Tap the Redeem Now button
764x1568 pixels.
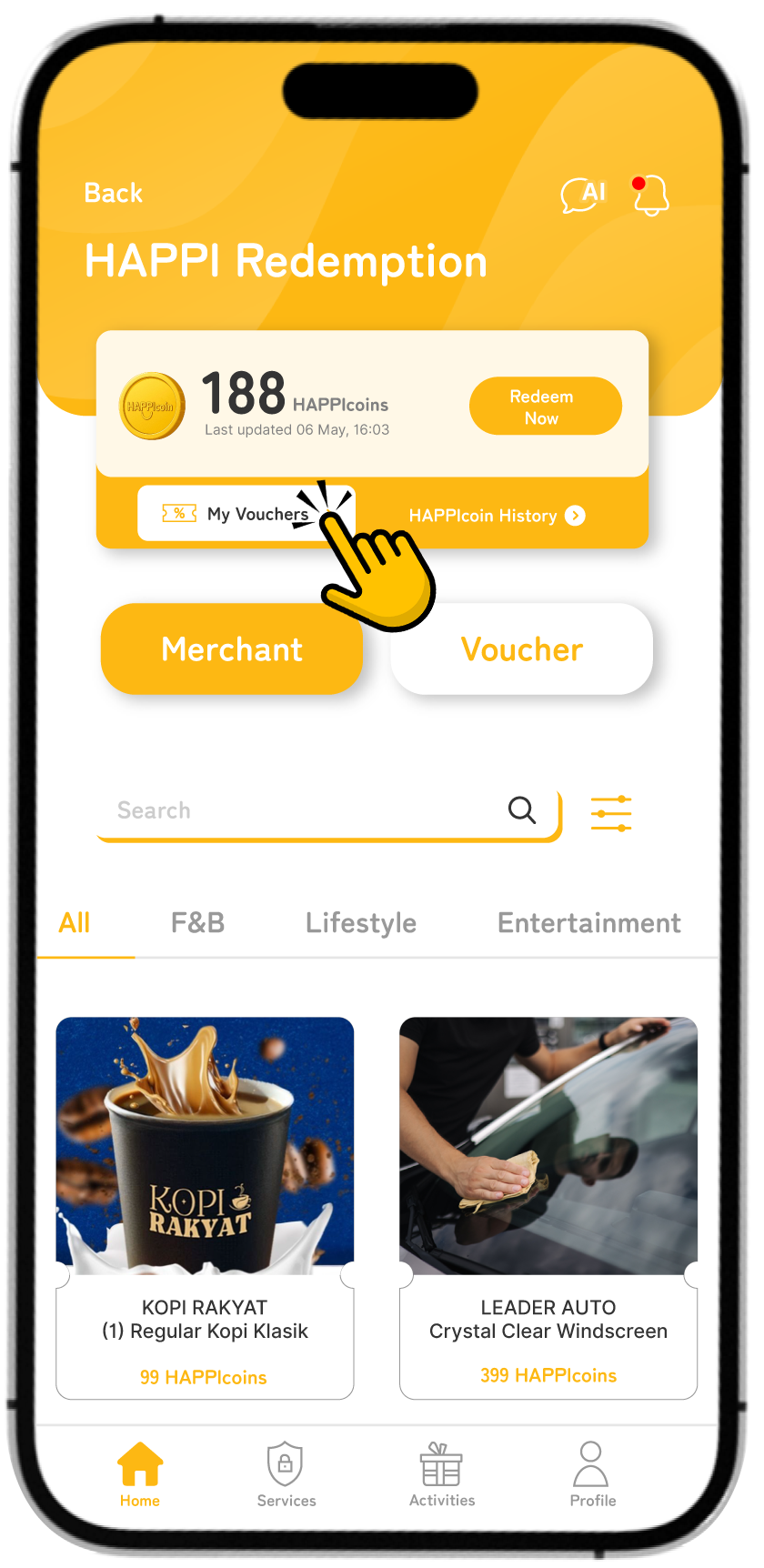[545, 407]
